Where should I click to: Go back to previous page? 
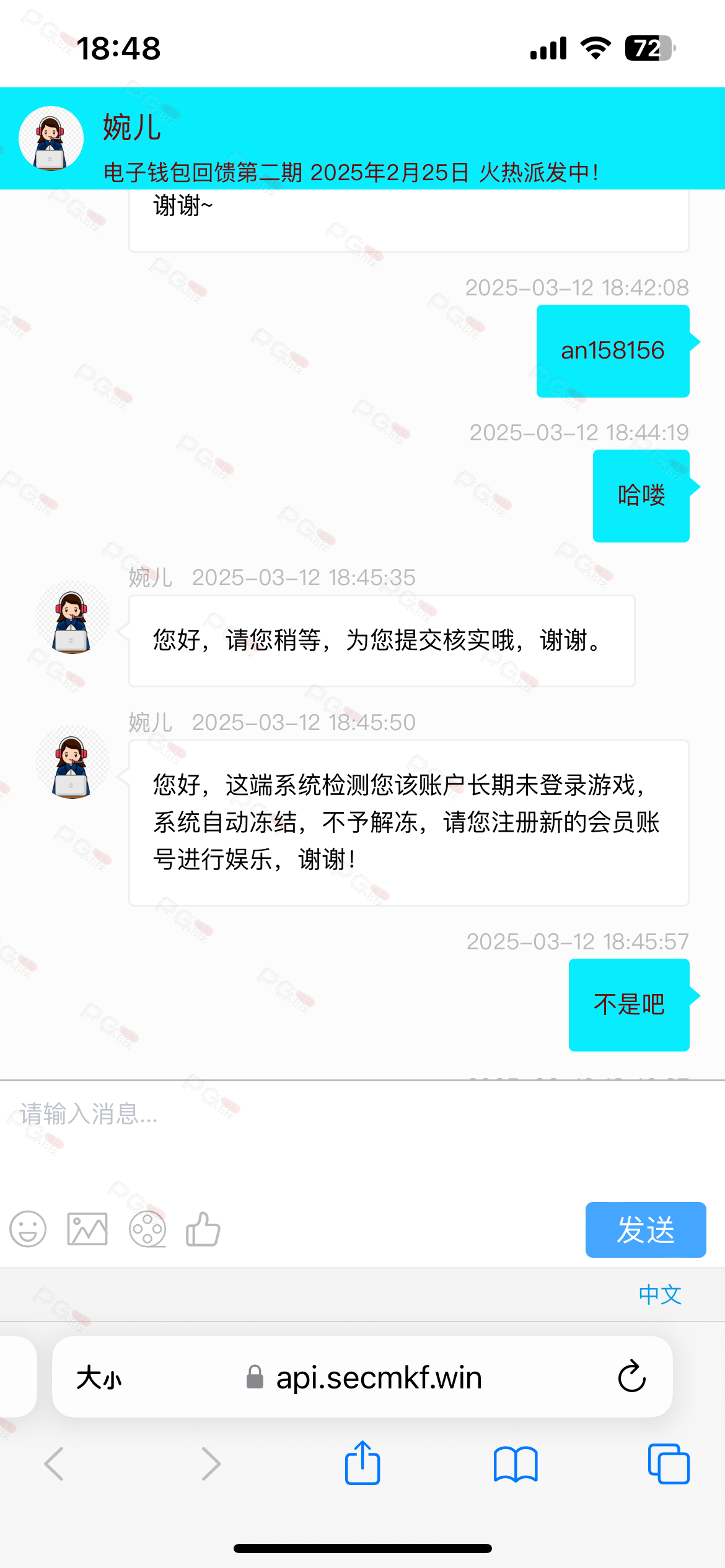[x=55, y=1464]
